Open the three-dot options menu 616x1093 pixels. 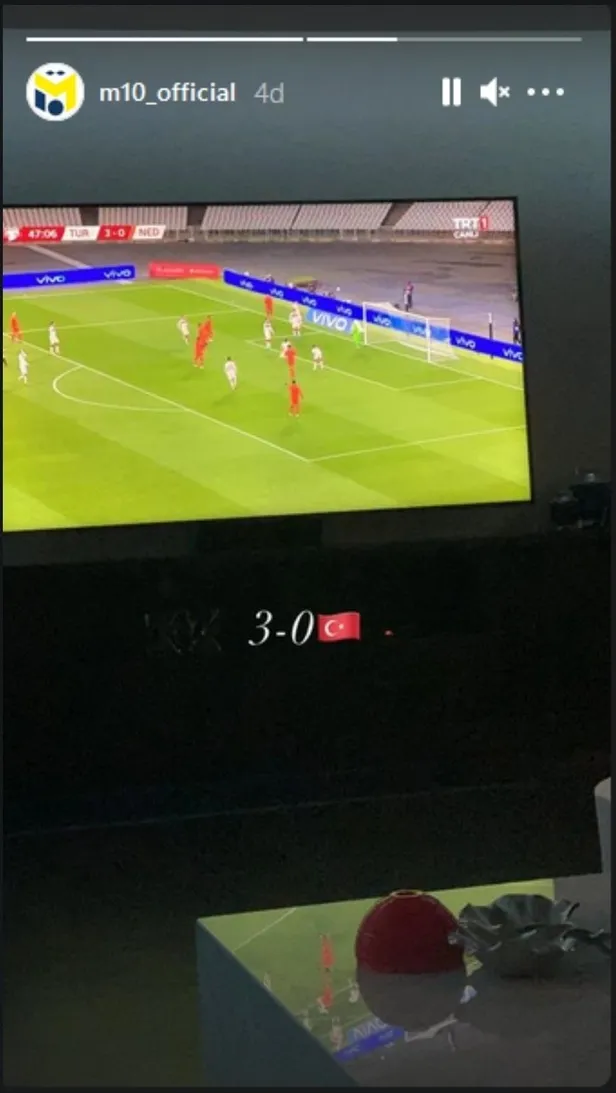tap(545, 93)
